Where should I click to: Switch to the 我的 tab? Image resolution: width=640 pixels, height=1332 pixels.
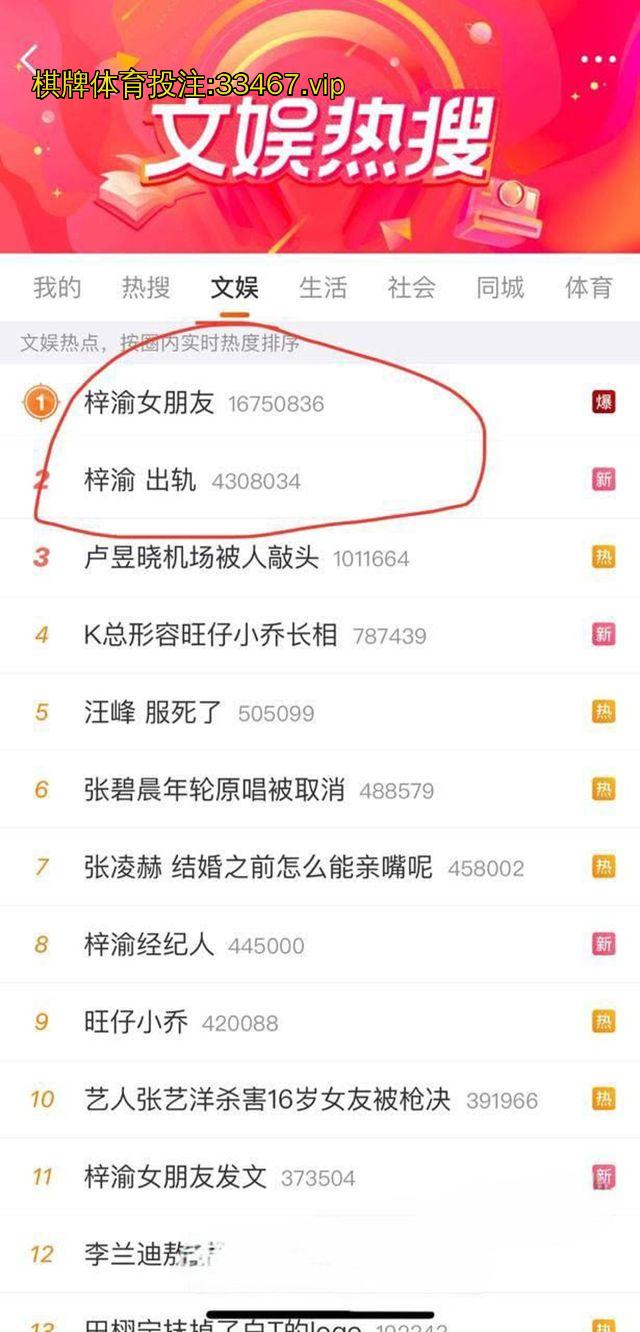(57, 288)
